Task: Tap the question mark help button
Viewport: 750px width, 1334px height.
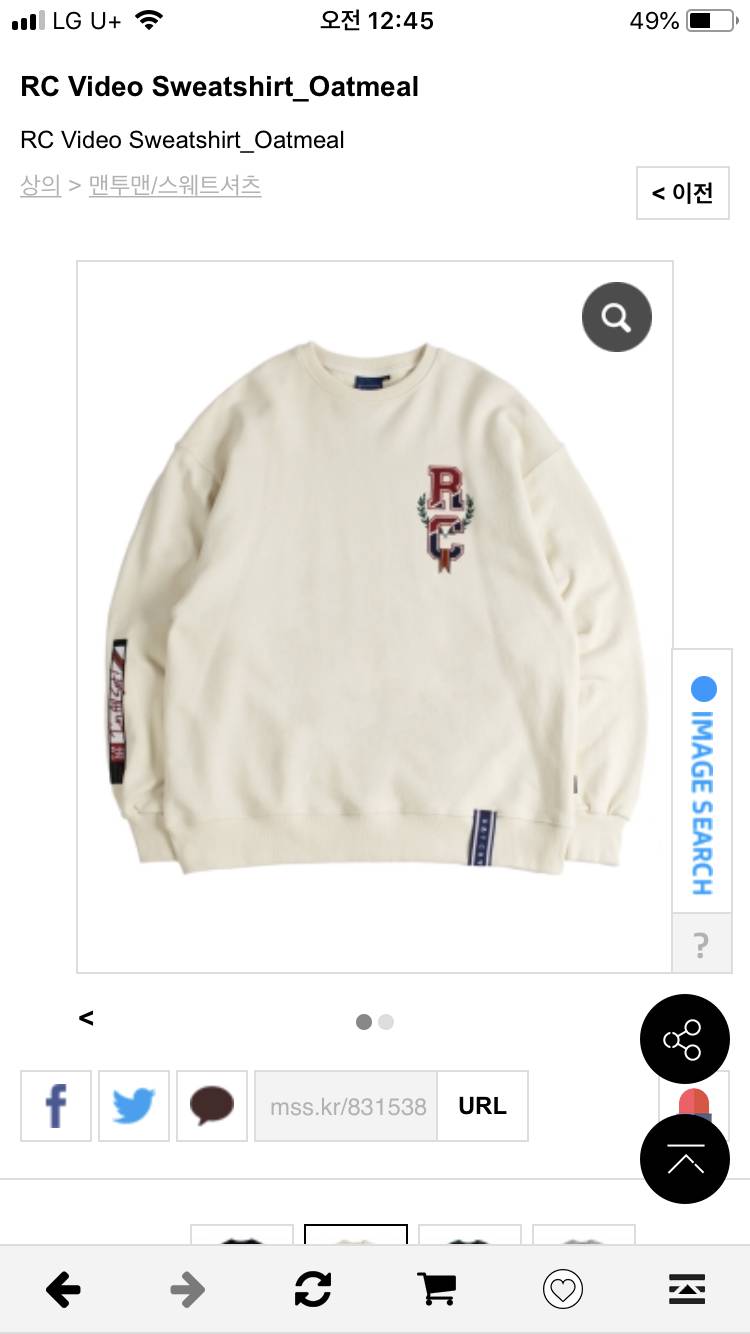Action: coord(701,943)
